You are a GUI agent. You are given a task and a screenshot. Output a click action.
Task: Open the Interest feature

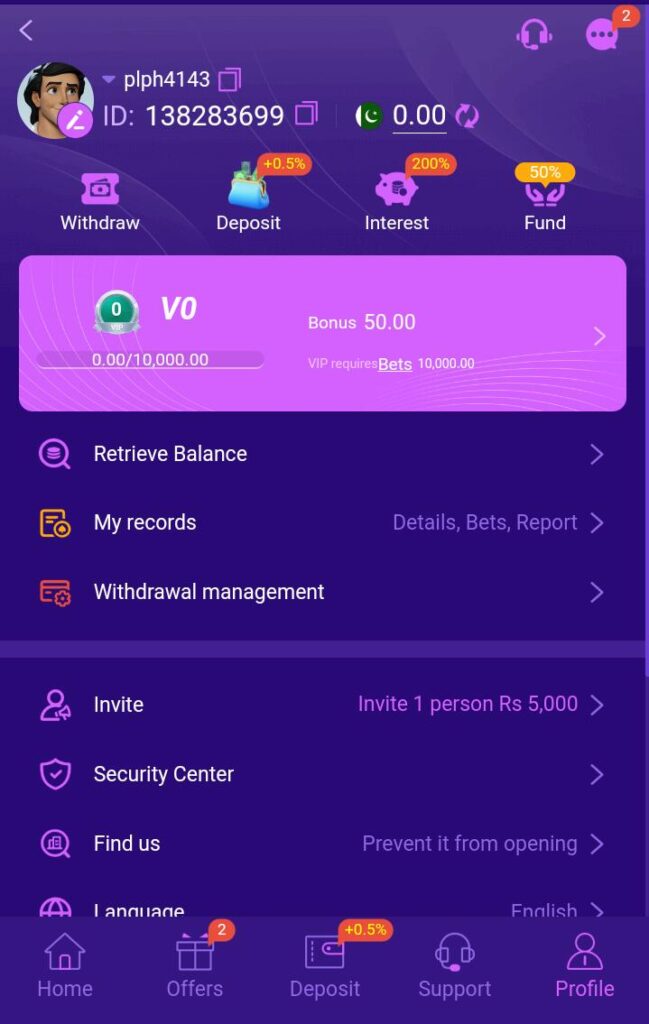click(x=396, y=202)
